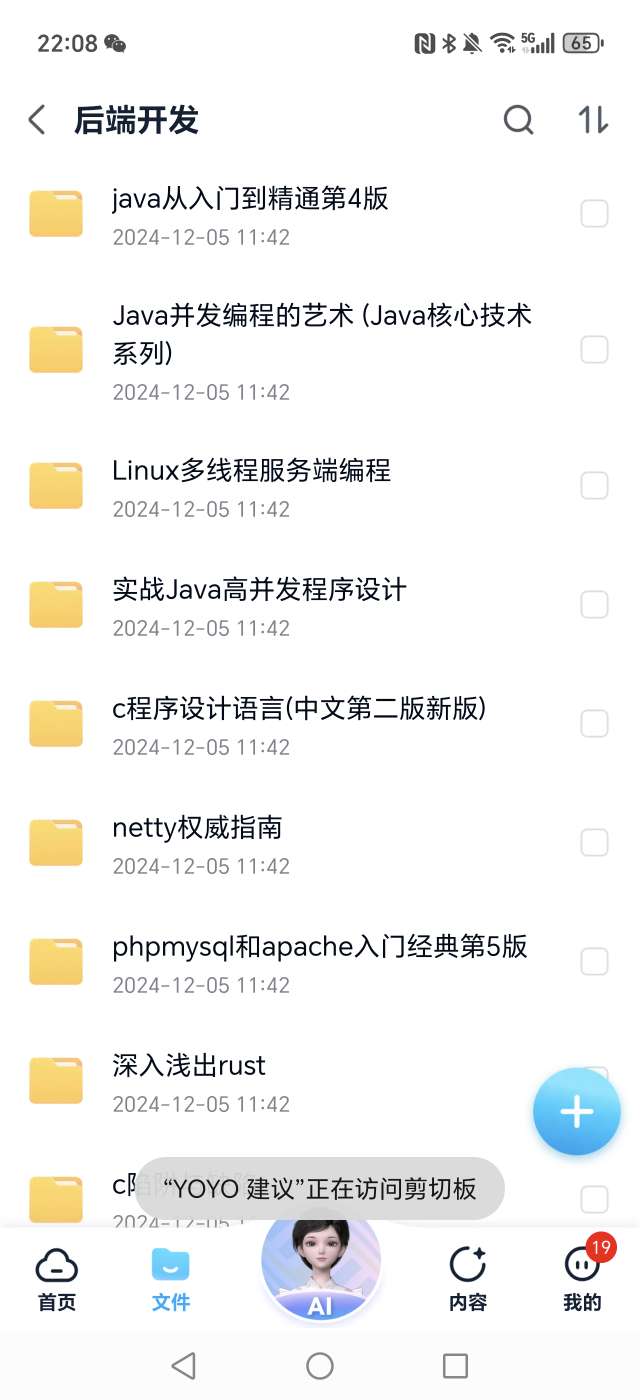
Task: Check the box next to netty权威指南
Action: (594, 843)
